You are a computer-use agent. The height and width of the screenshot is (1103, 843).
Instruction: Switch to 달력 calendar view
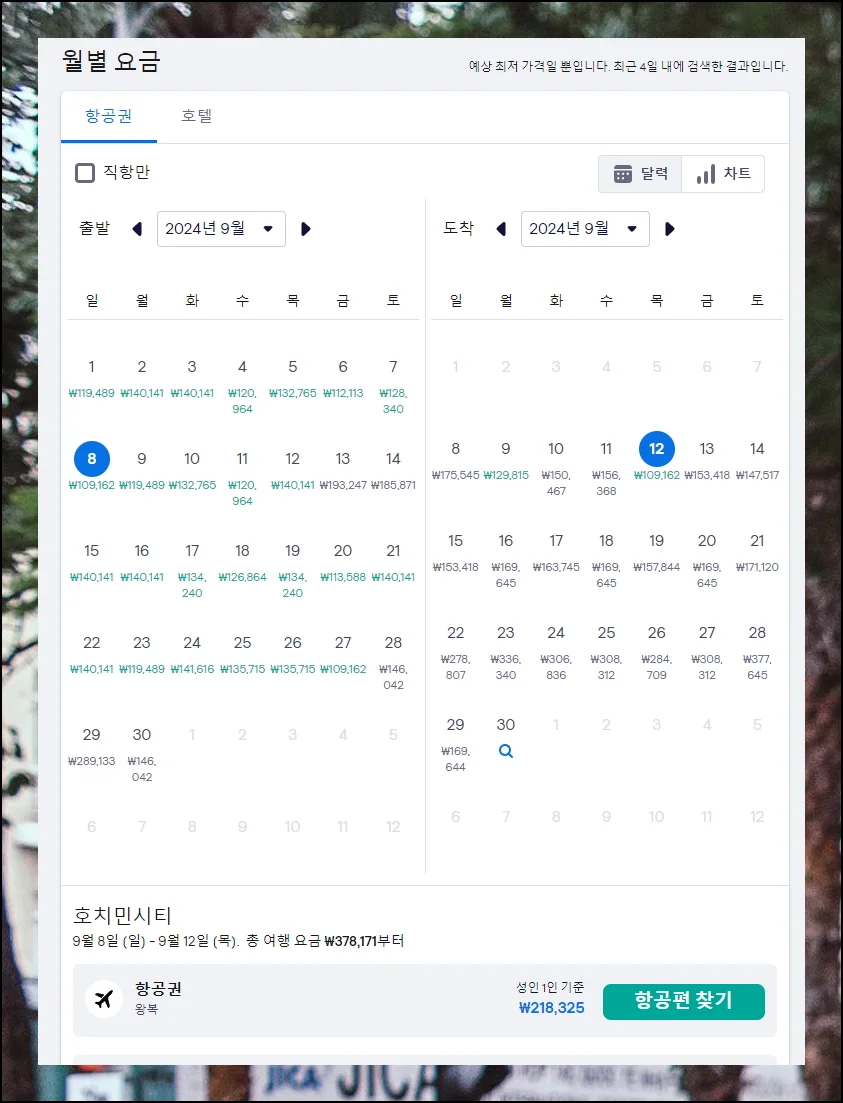(640, 174)
